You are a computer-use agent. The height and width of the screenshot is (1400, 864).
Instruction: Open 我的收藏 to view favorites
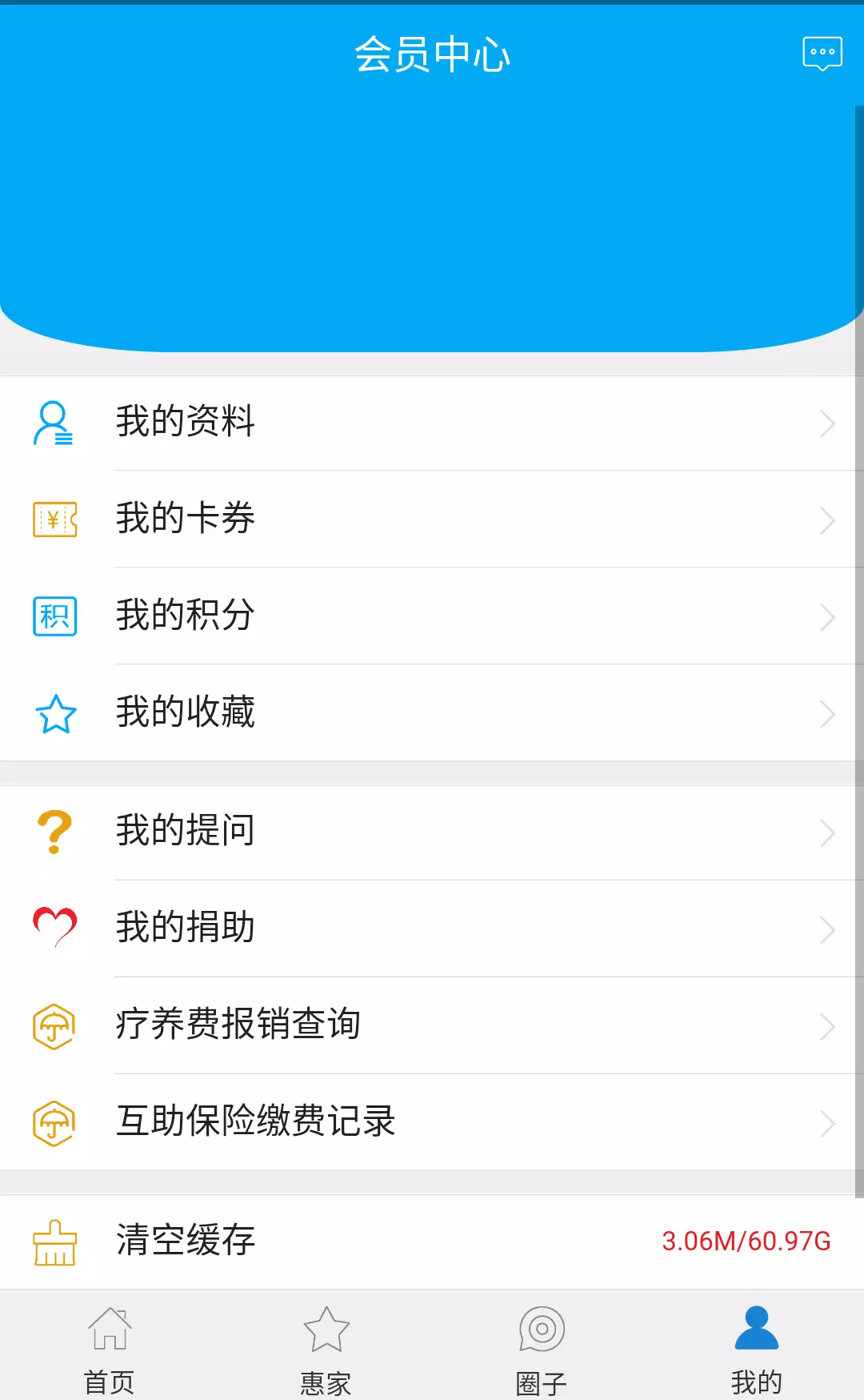pyautogui.click(x=186, y=712)
